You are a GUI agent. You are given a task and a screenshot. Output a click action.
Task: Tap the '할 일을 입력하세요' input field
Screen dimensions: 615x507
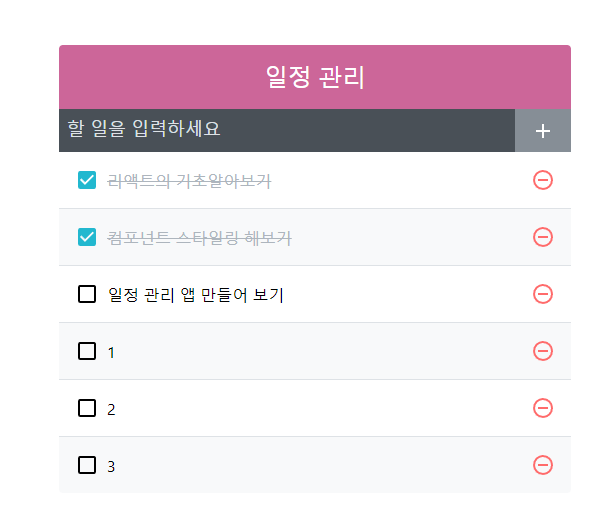[286, 130]
